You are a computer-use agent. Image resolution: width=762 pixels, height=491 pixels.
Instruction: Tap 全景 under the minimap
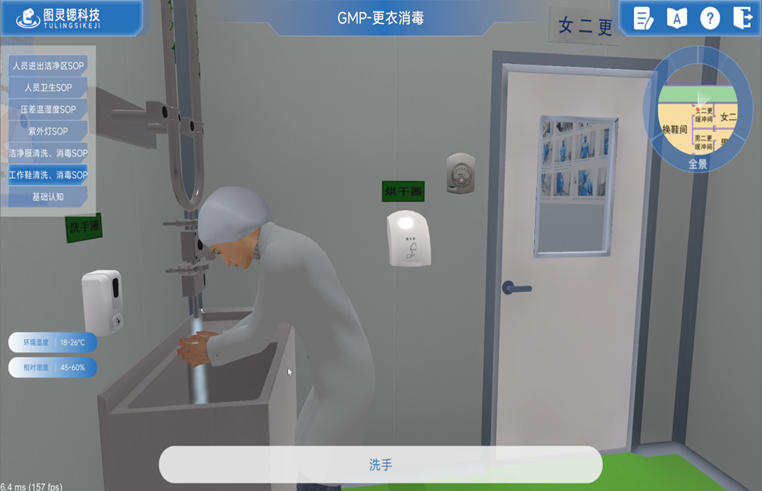[697, 164]
